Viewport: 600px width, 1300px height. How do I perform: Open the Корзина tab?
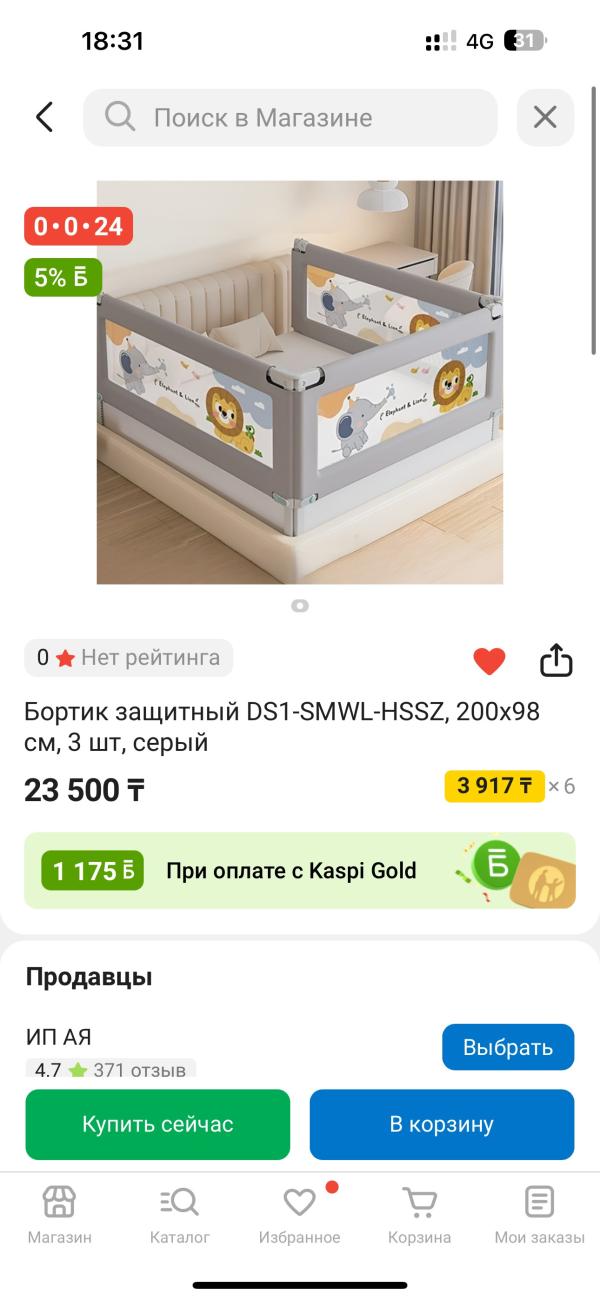420,1215
